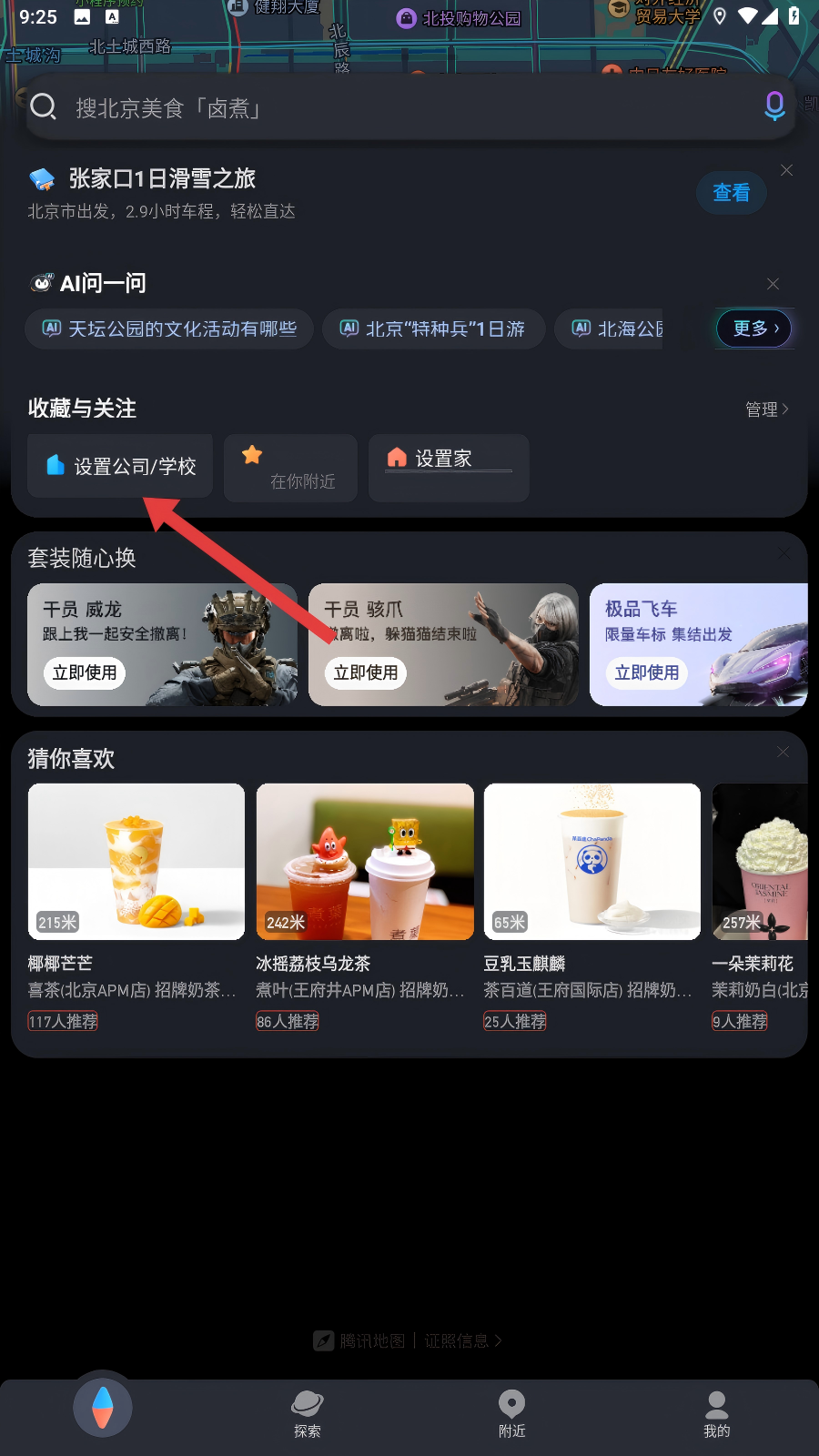Image resolution: width=819 pixels, height=1456 pixels.
Task: Ask AI about 天坛公园的文化活动有哪些
Action: tap(170, 329)
